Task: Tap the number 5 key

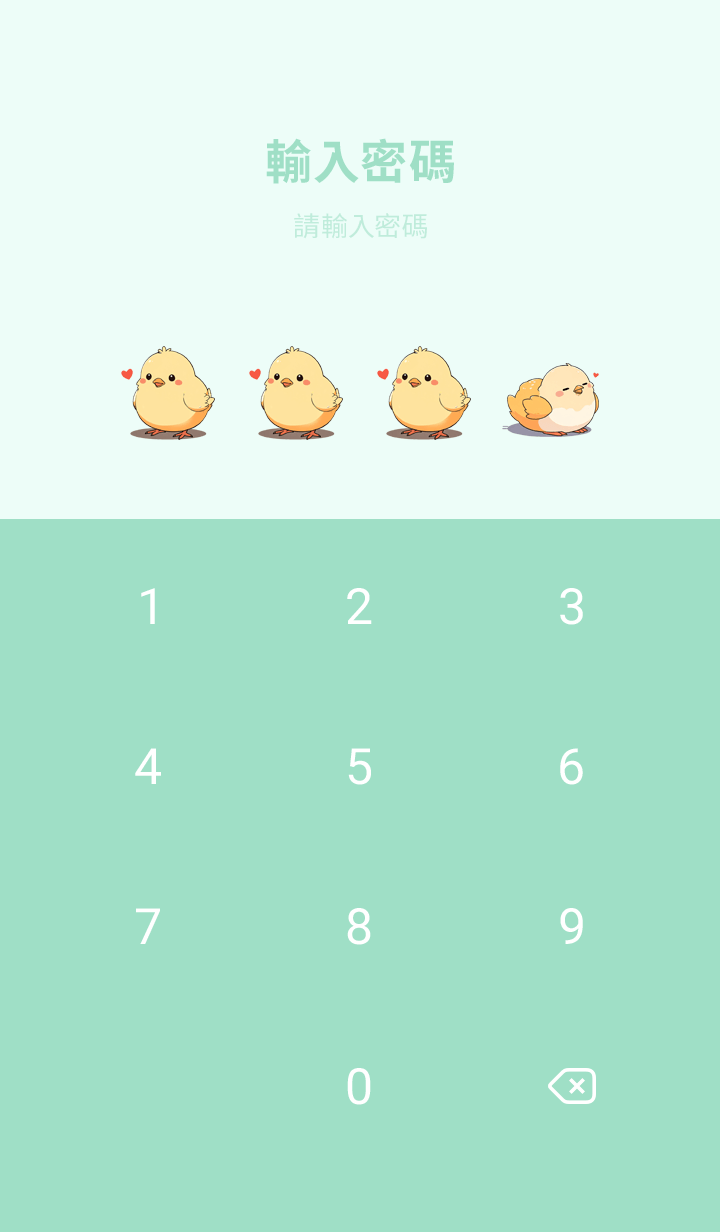Action: pos(359,767)
